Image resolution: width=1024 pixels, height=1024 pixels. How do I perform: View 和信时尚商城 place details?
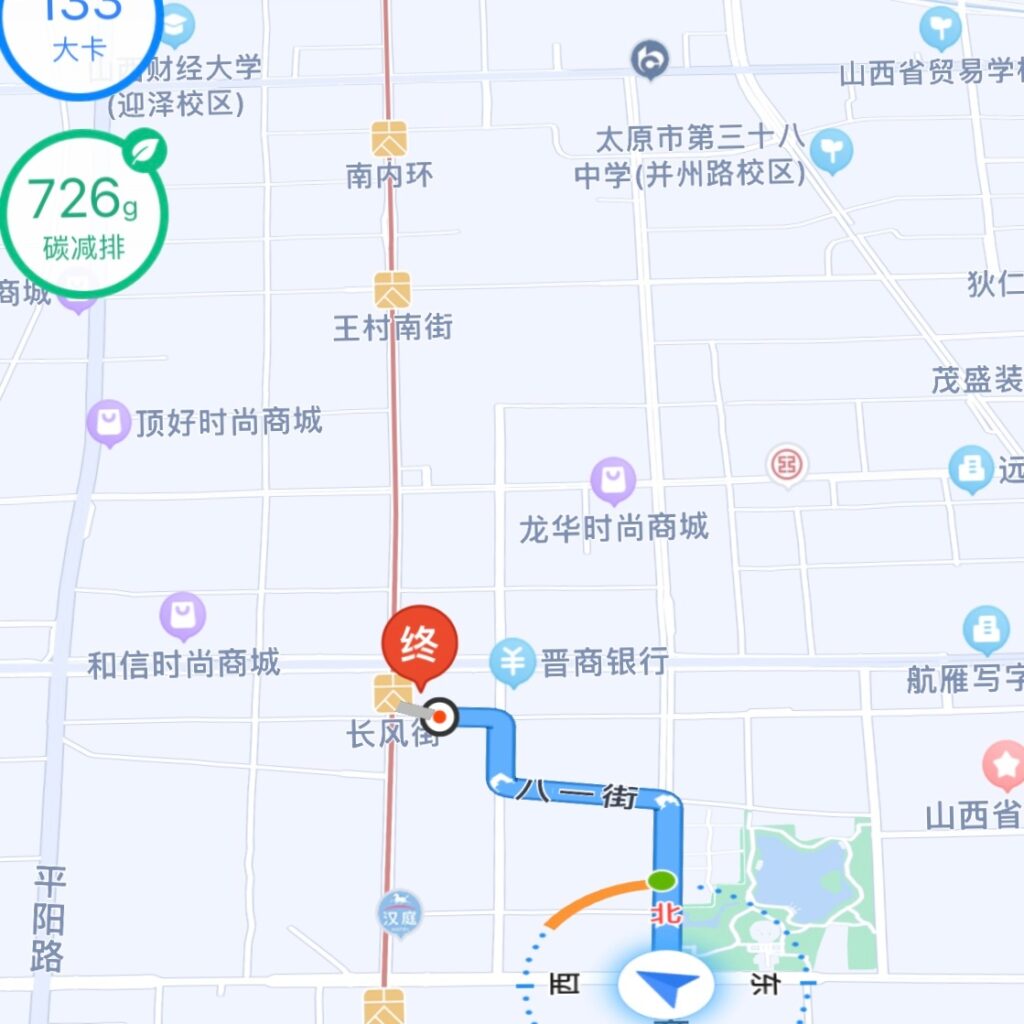coord(183,617)
